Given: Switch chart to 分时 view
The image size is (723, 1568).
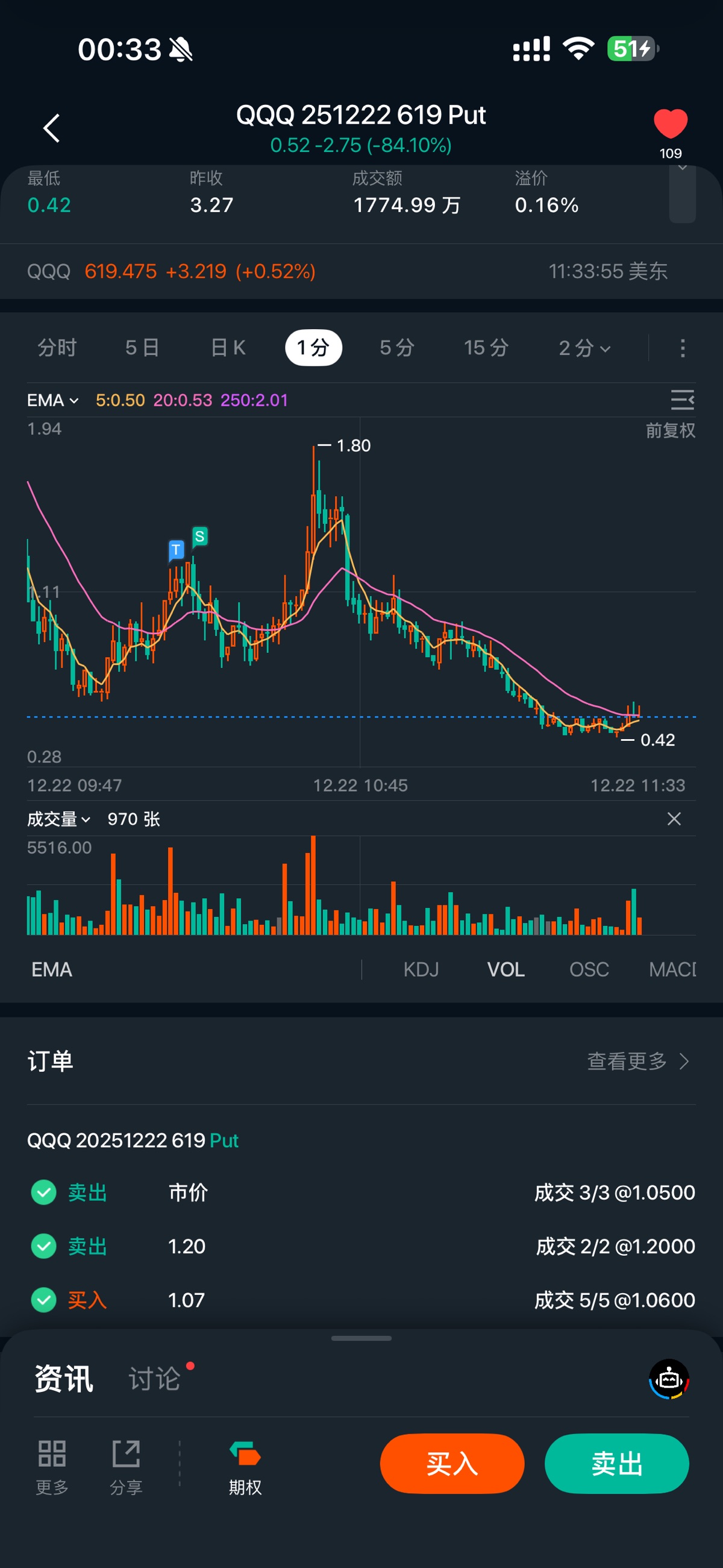Looking at the screenshot, I should tap(57, 348).
